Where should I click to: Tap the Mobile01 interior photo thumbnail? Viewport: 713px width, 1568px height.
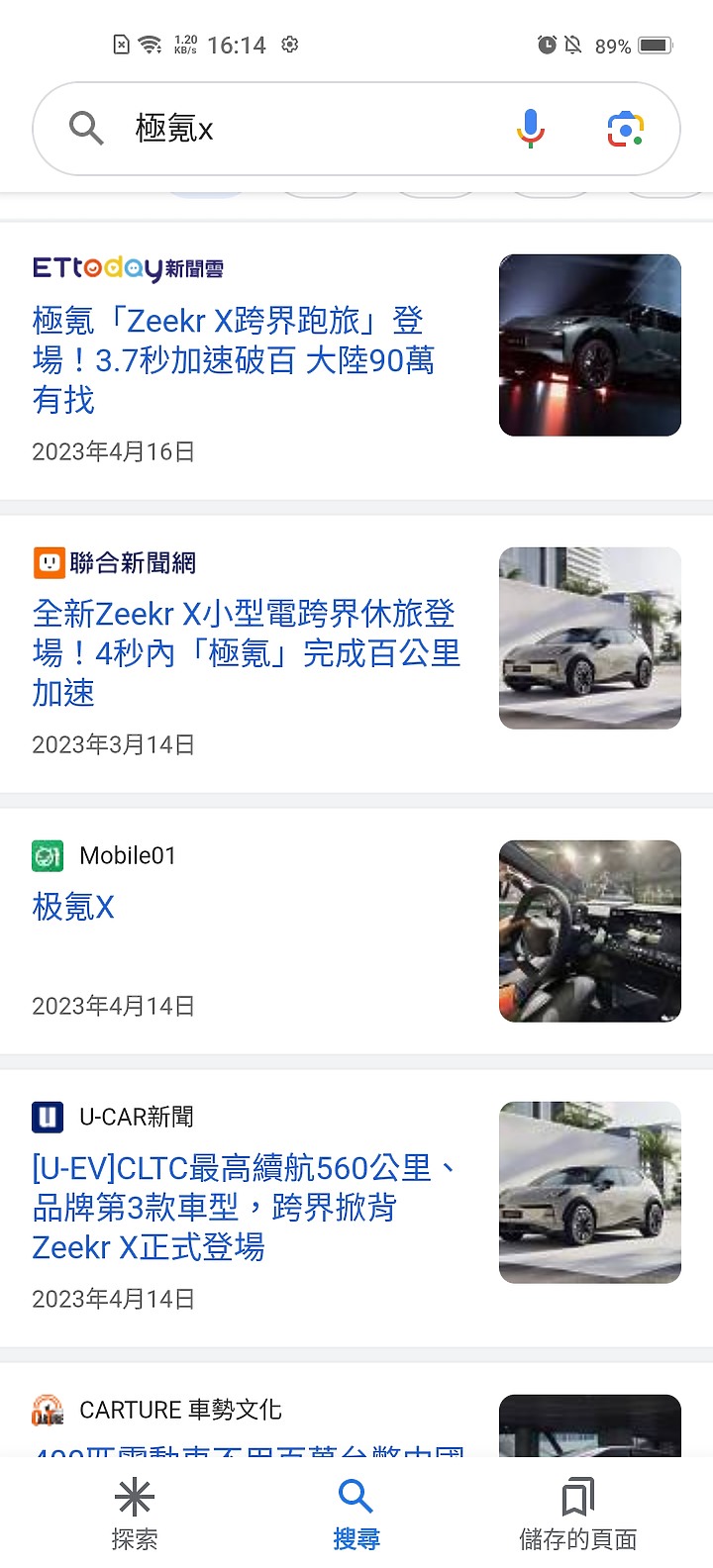coord(590,931)
